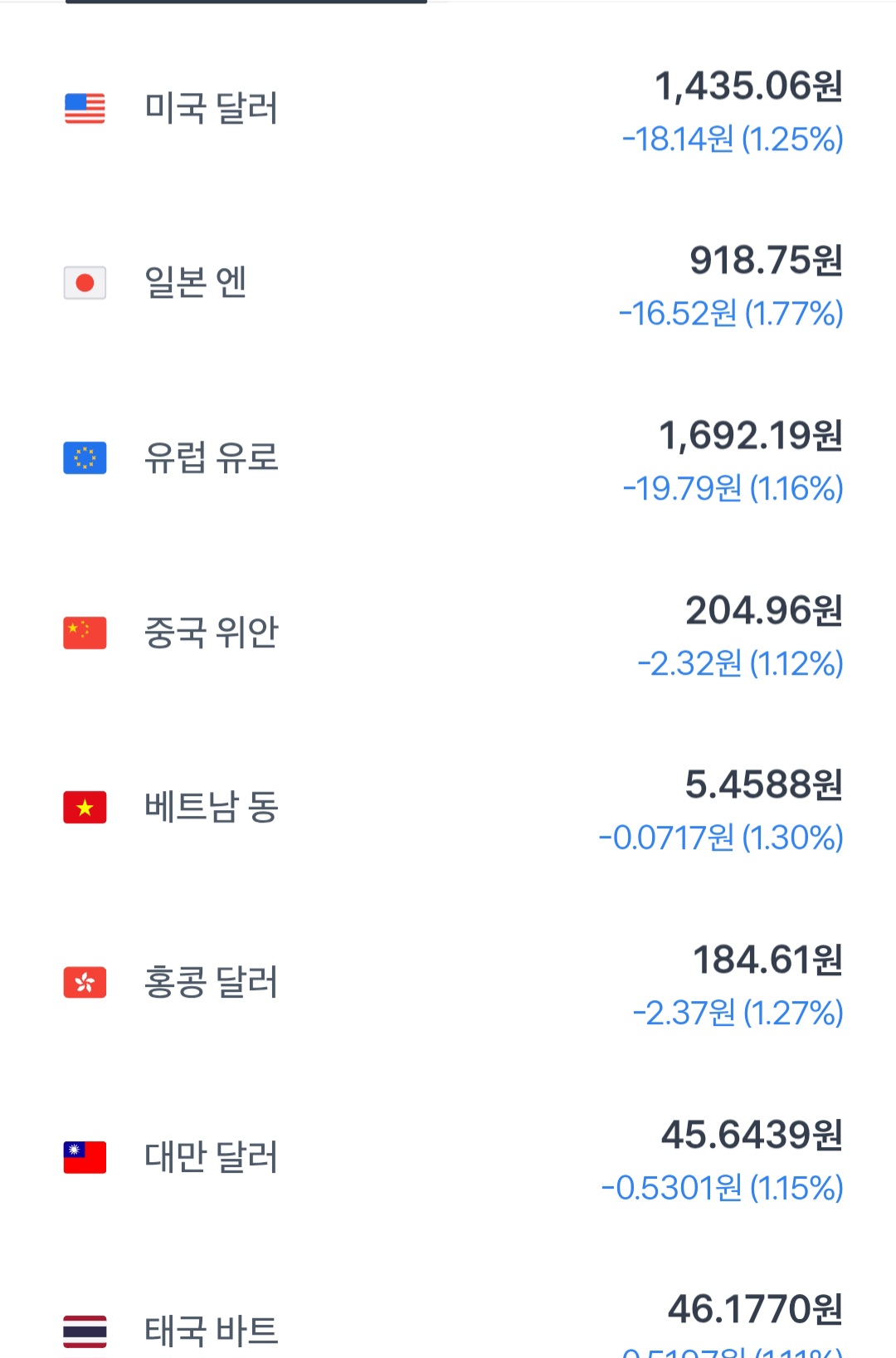Screen dimensions: 896x1358
Task: View details for 중국 위안
Action: tap(448, 635)
